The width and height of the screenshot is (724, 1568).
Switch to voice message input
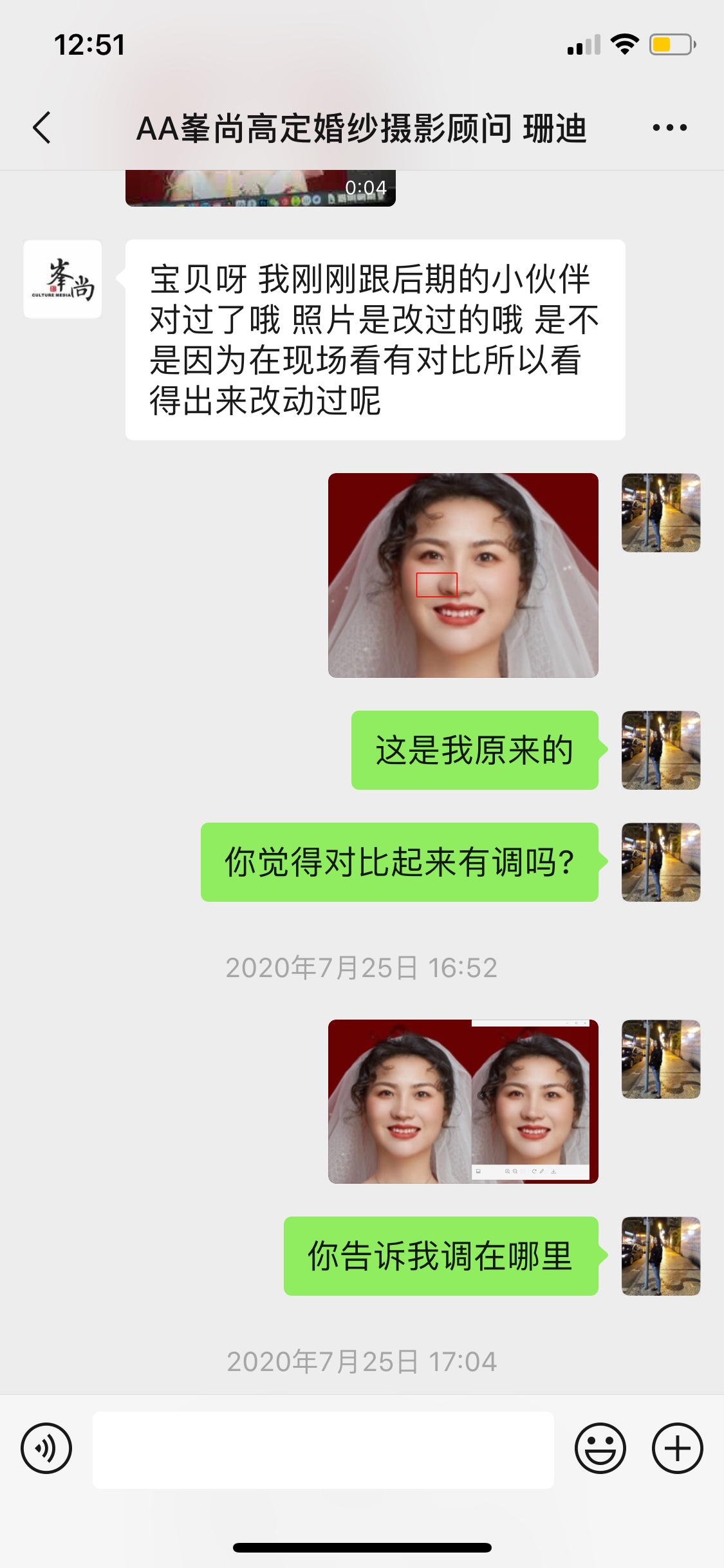click(46, 1449)
